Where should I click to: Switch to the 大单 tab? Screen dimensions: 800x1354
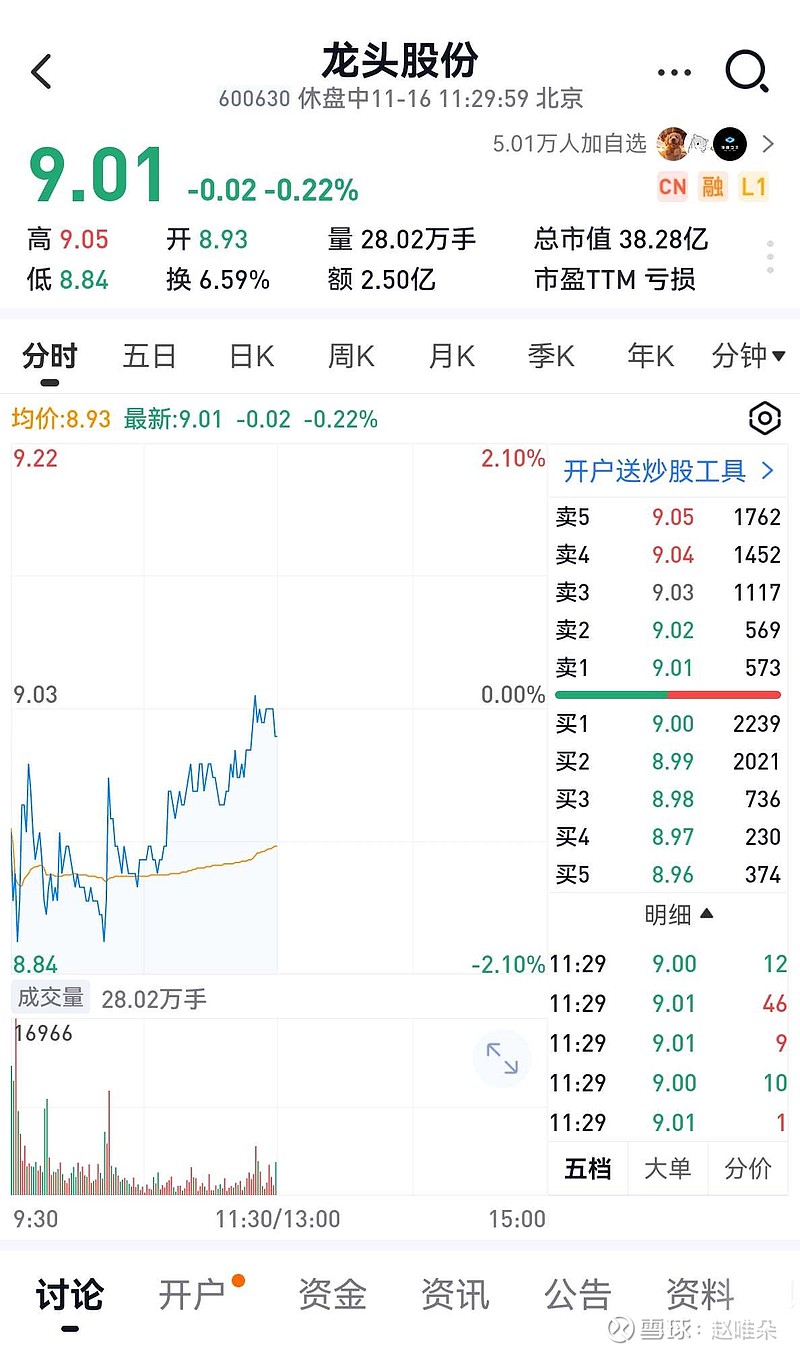tap(668, 1169)
